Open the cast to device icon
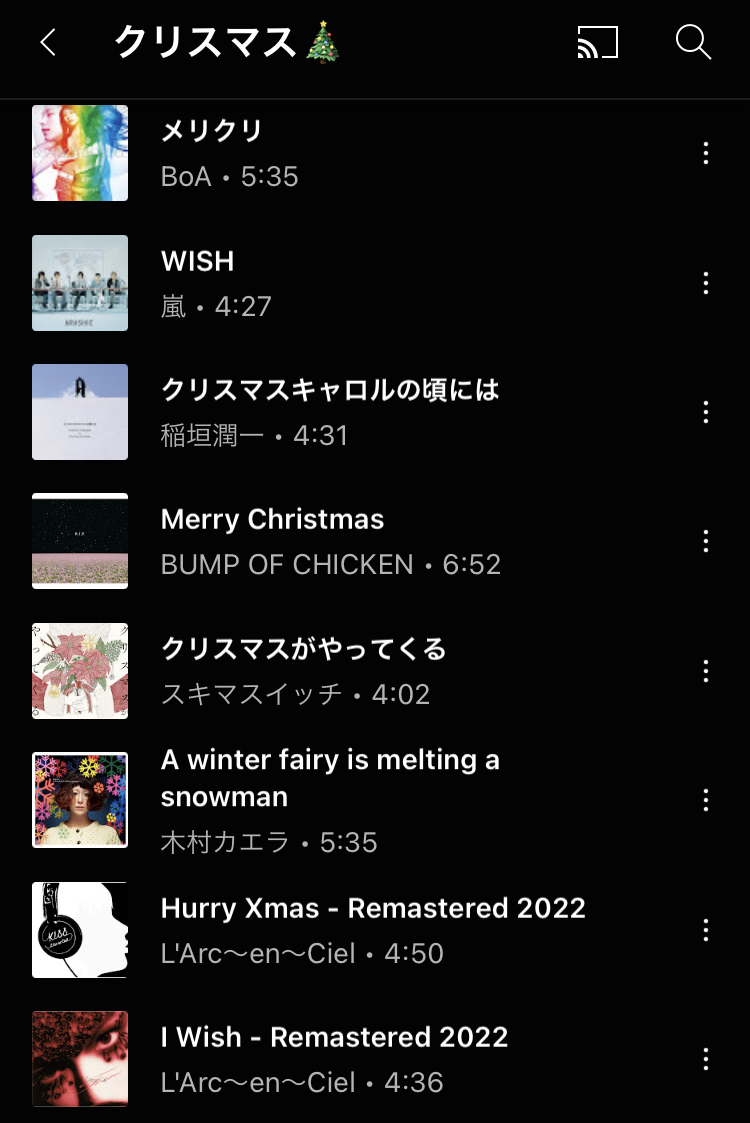Viewport: 750px width, 1123px height. tap(597, 42)
